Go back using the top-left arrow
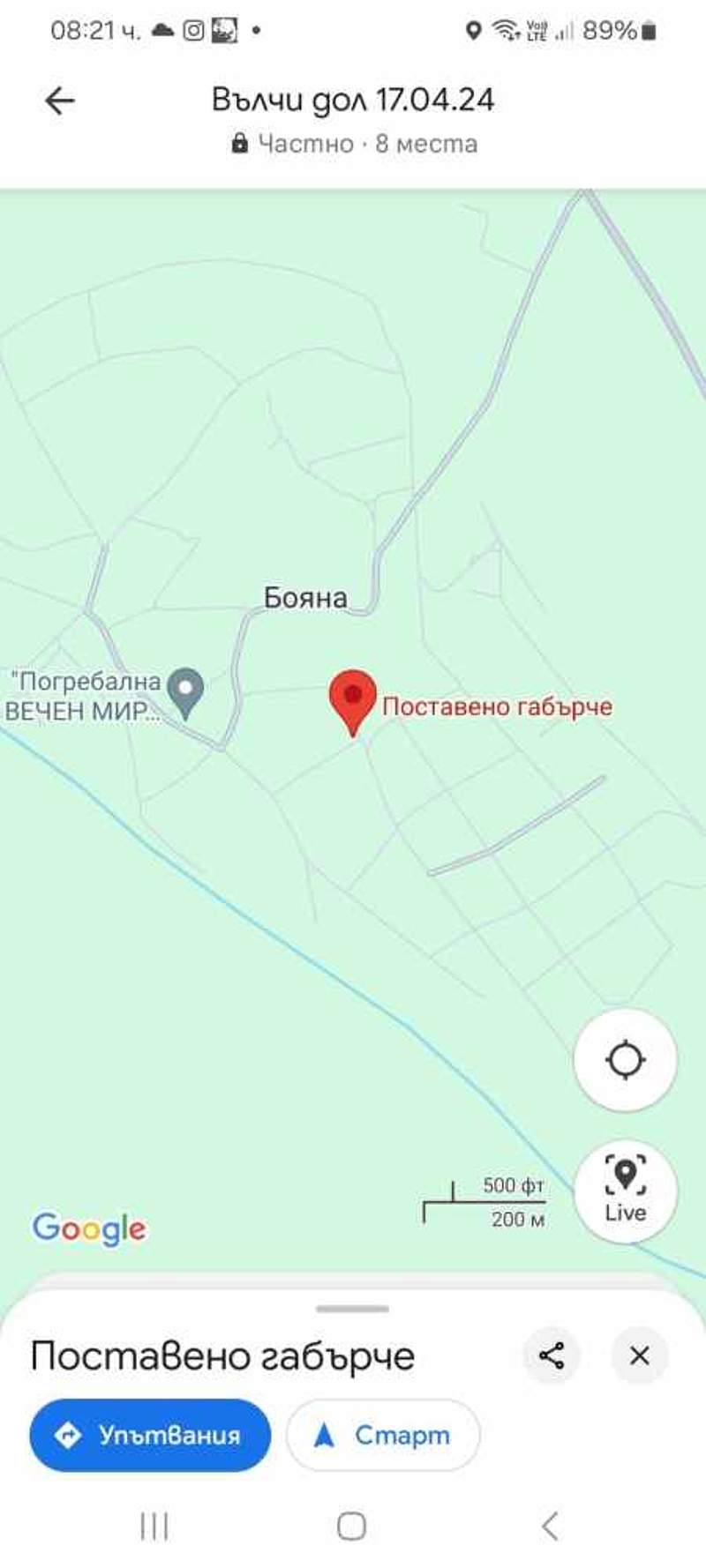 [x=59, y=101]
